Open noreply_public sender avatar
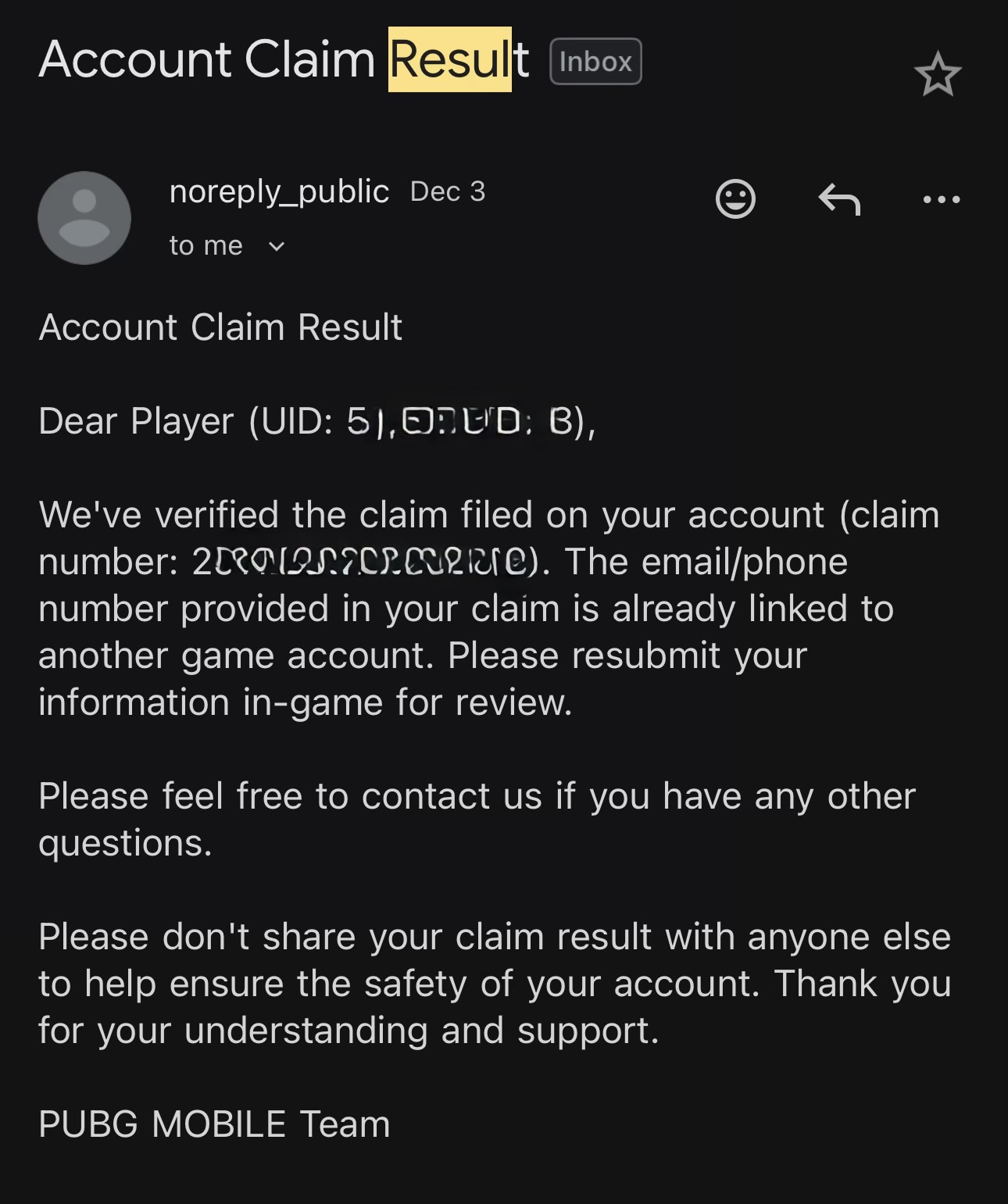1008x1204 pixels. (x=84, y=218)
